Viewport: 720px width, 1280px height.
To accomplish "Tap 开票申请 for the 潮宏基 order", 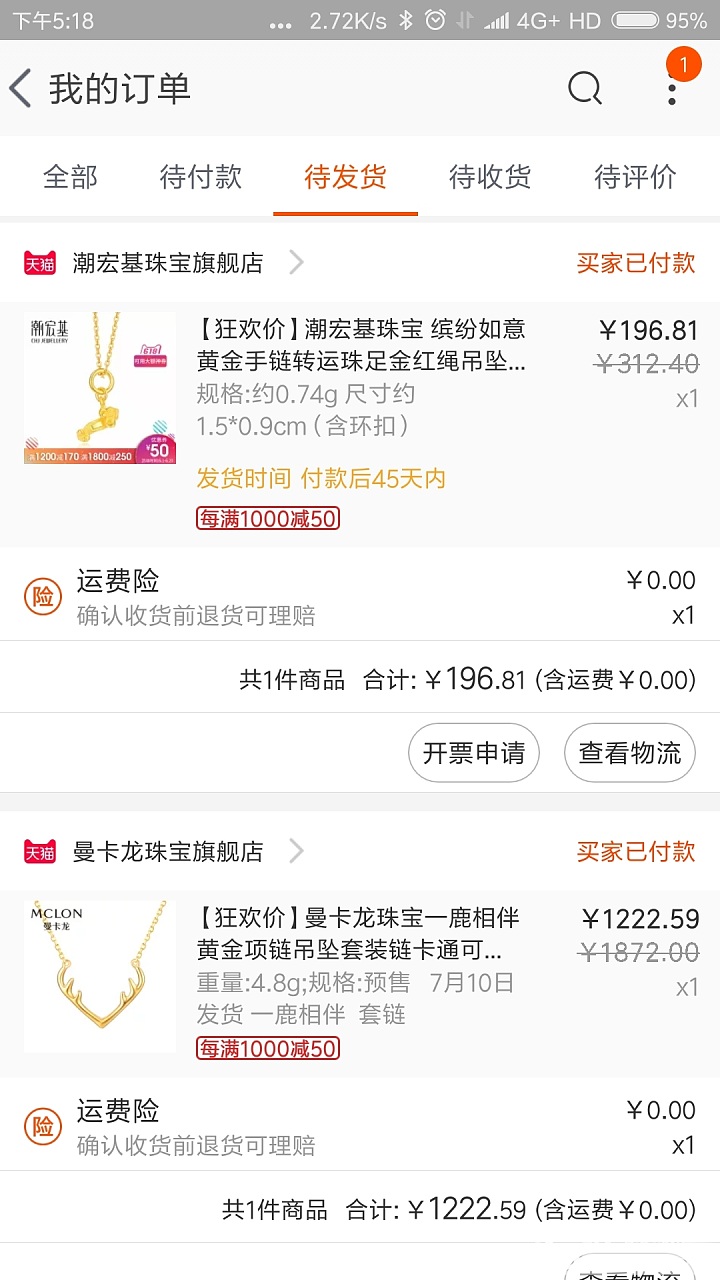I will point(474,753).
